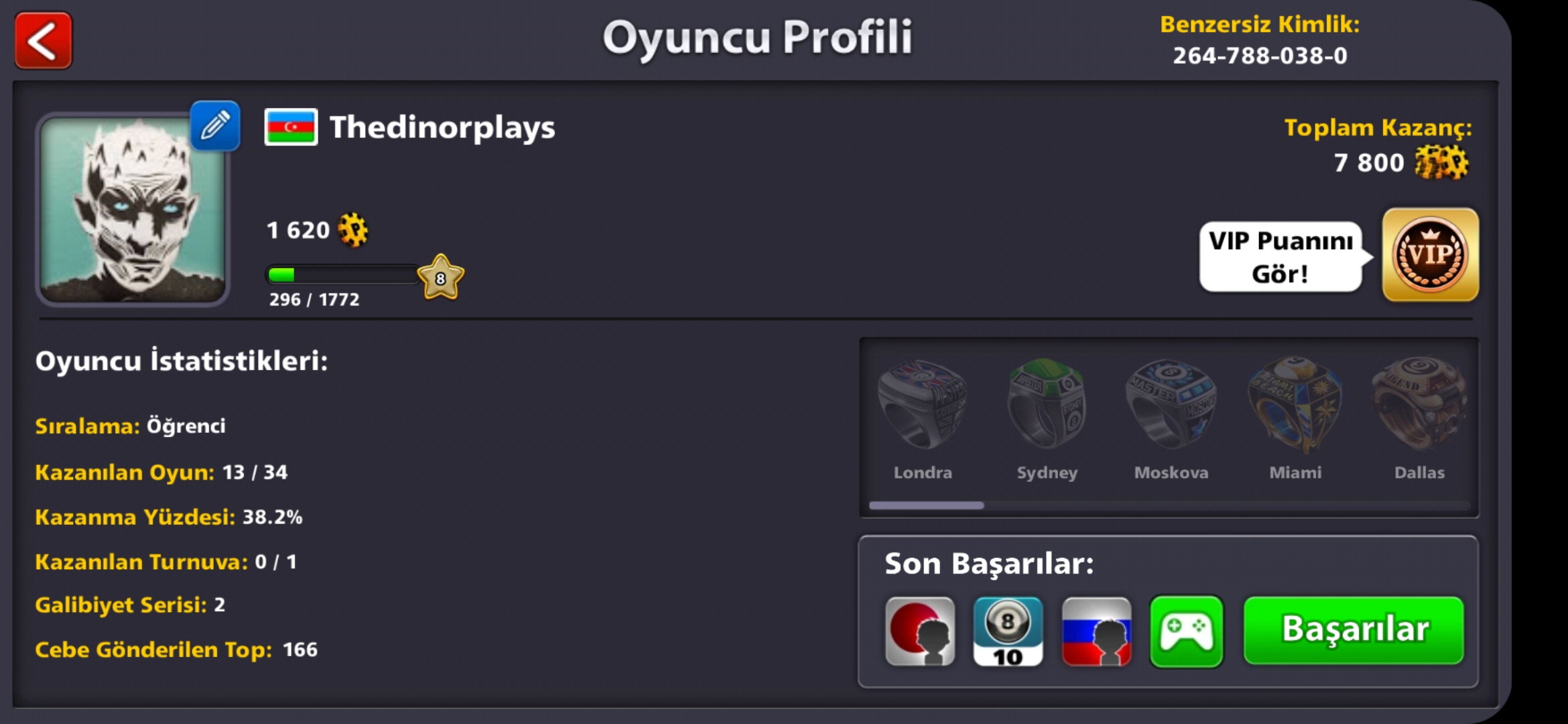
Task: Tap the player avatar picture
Action: pos(132,209)
